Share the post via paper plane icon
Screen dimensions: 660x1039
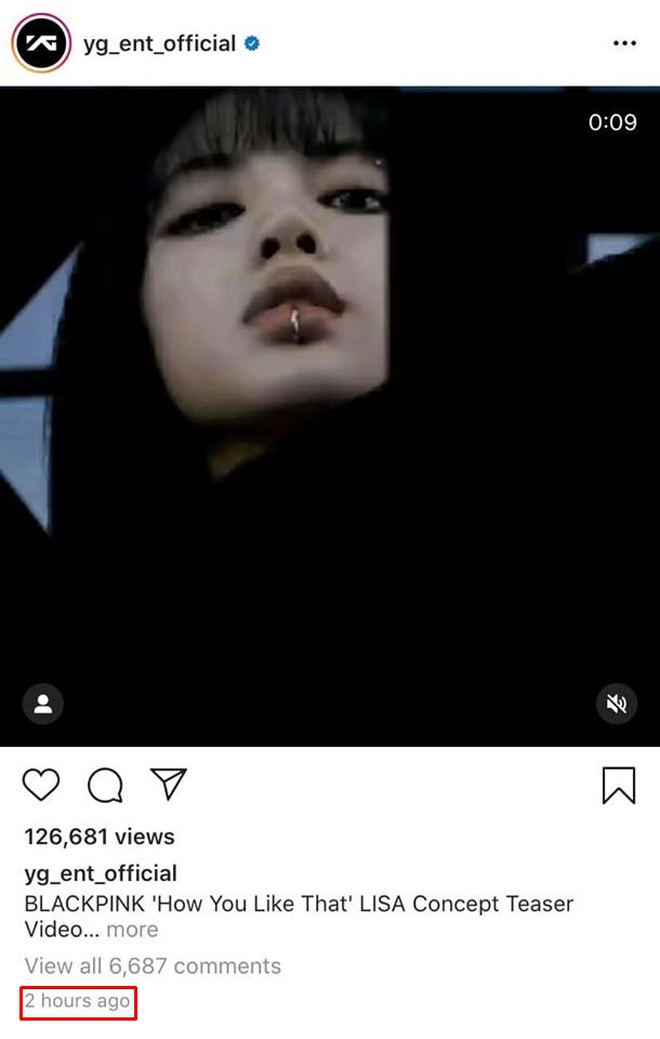[x=168, y=786]
